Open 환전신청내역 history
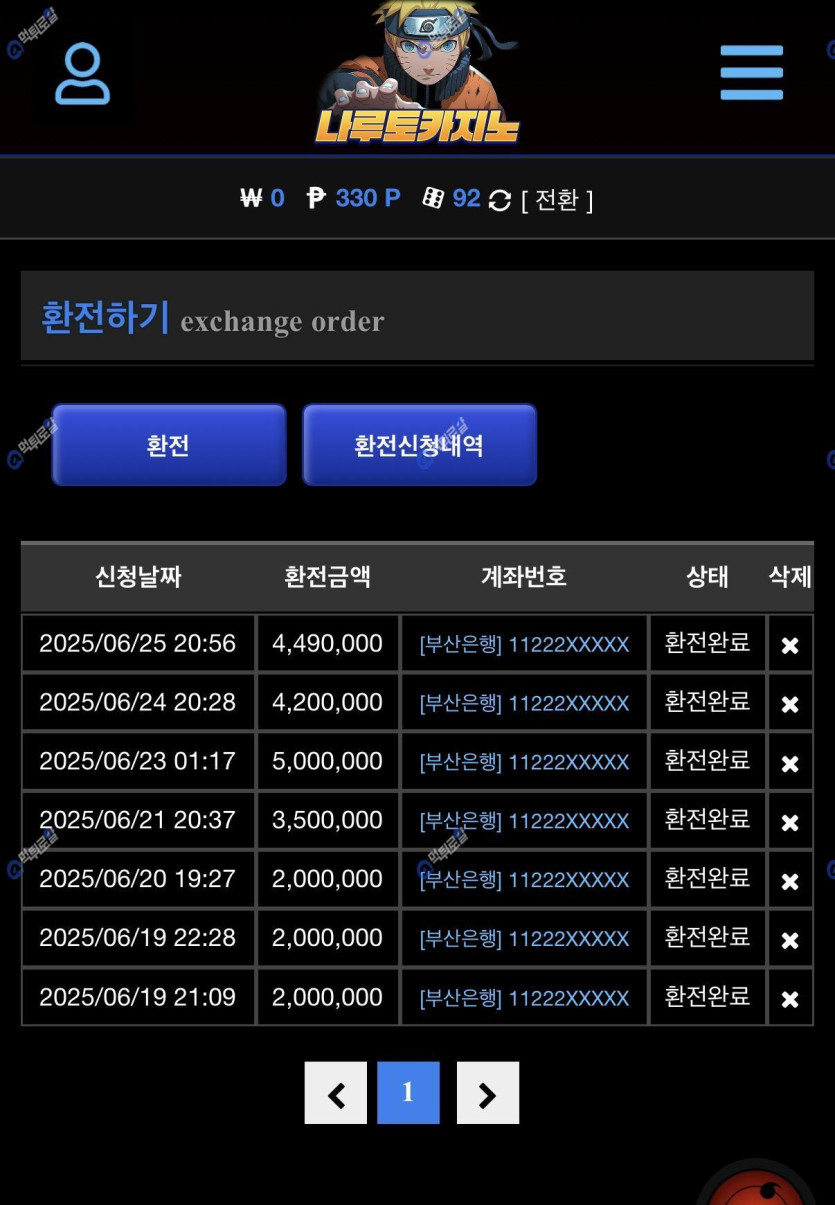This screenshot has height=1205, width=835. click(419, 445)
